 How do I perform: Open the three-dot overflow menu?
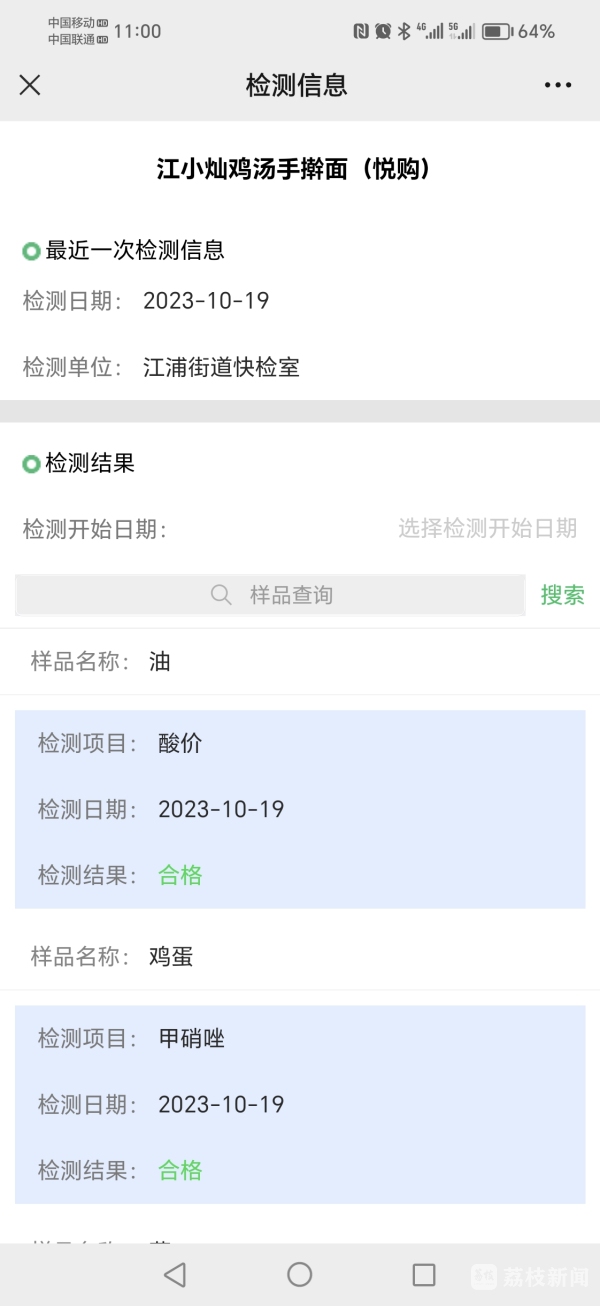tap(558, 85)
